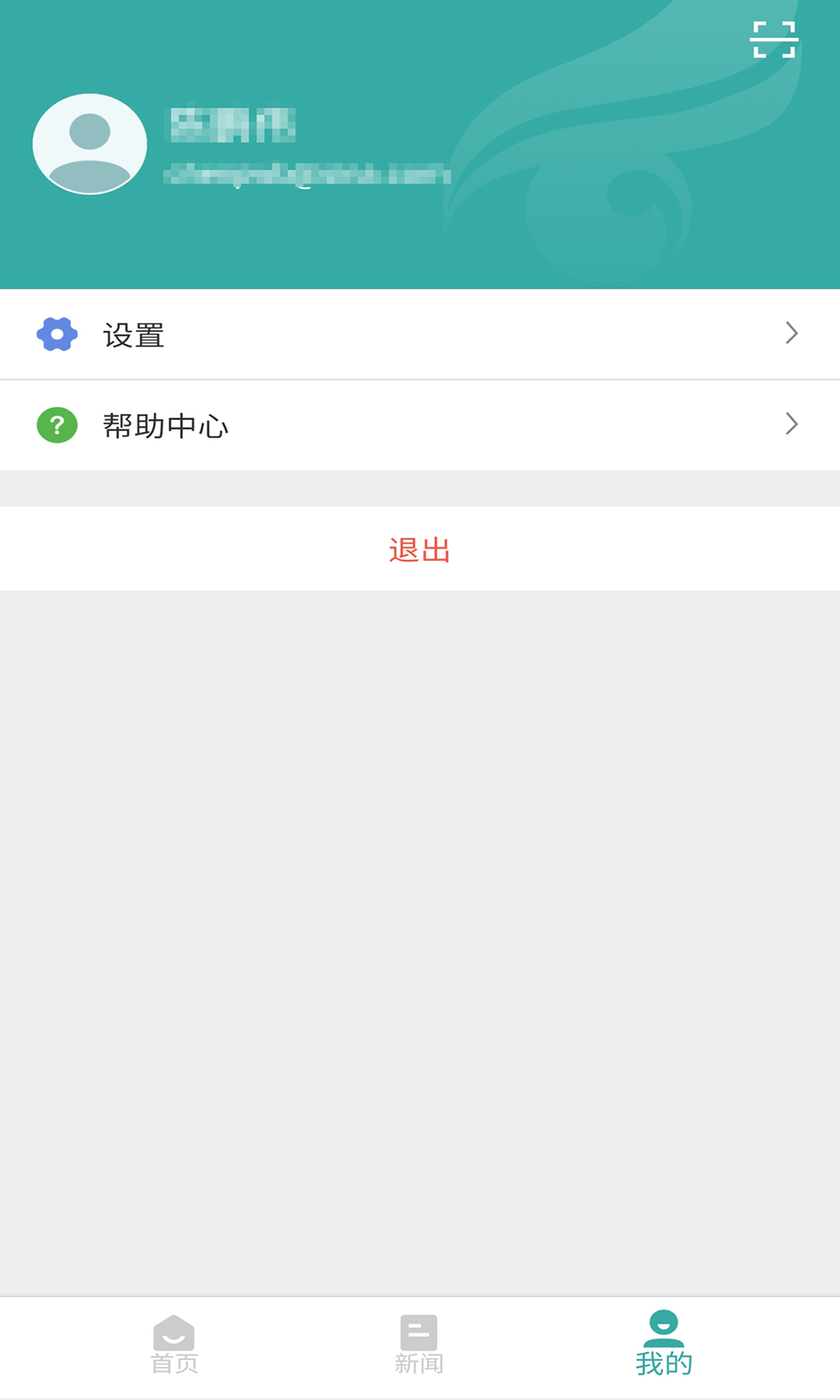Click the scan frame icon in the header
The height and width of the screenshot is (1400, 840).
pyautogui.click(x=773, y=39)
